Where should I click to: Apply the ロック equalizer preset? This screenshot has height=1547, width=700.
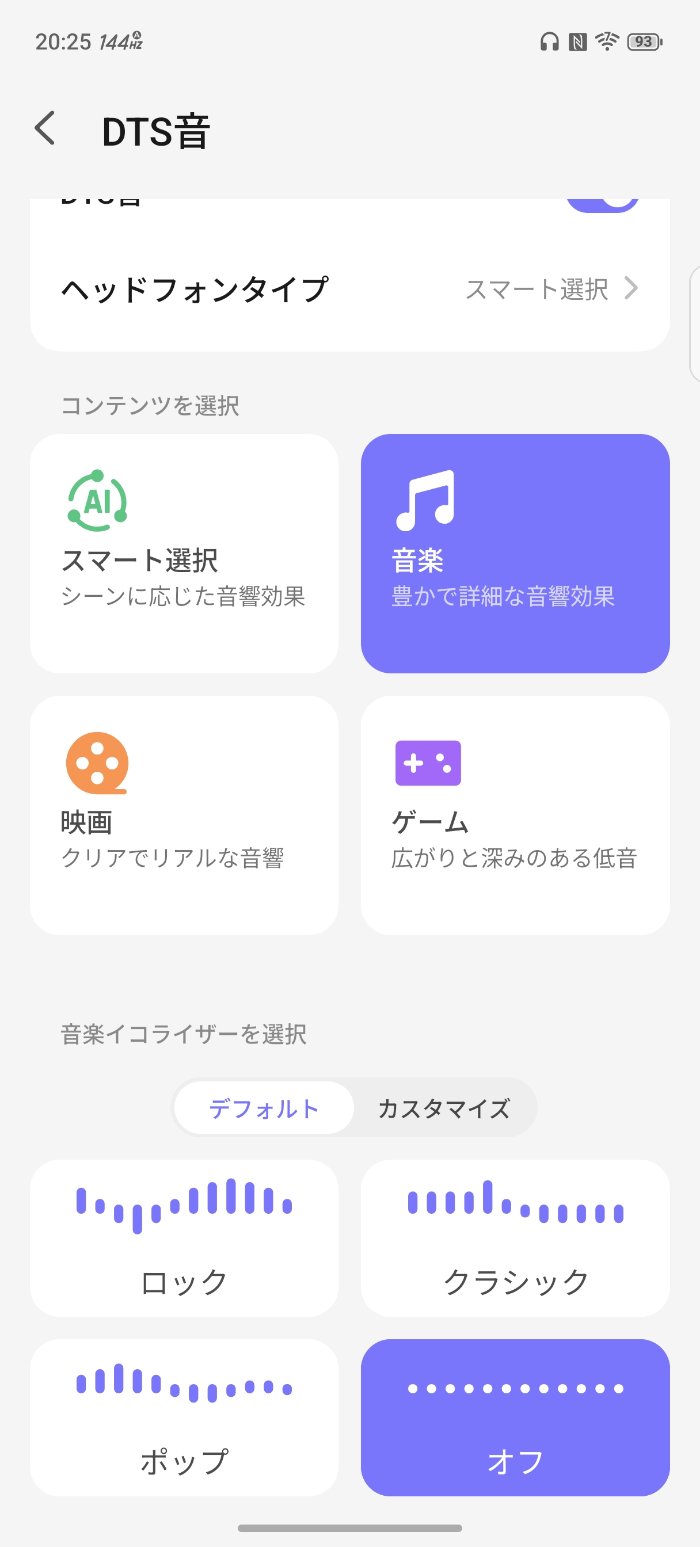[x=184, y=1238]
